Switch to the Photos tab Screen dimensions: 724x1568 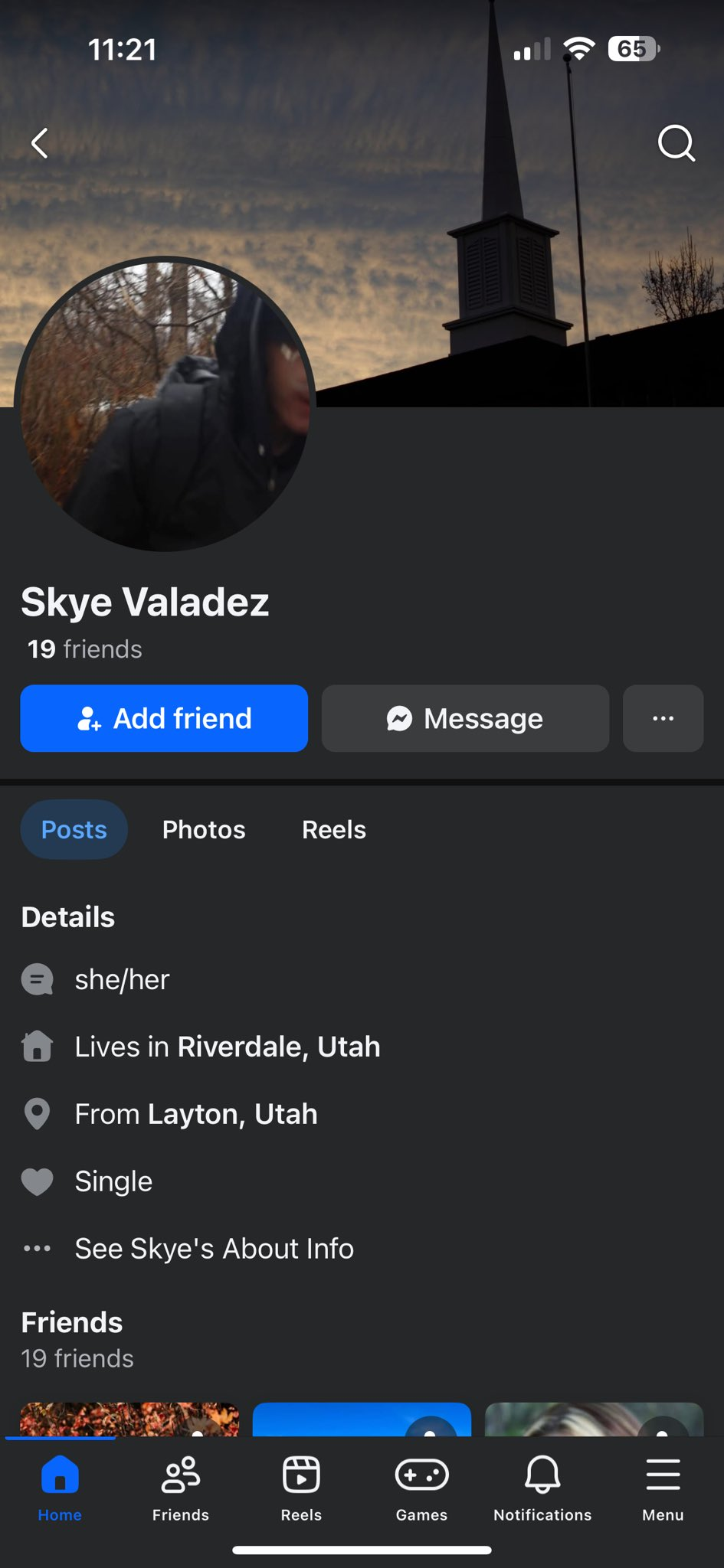(204, 829)
